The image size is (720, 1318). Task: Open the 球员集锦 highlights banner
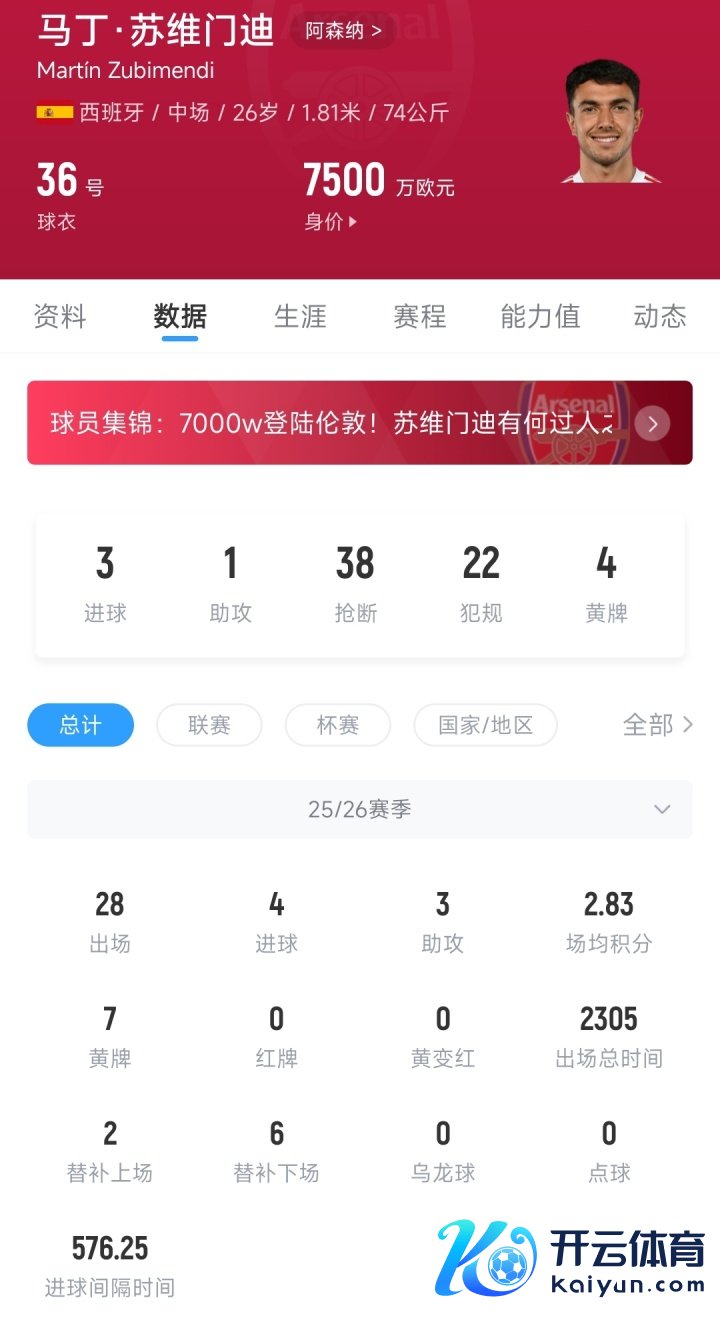[360, 423]
